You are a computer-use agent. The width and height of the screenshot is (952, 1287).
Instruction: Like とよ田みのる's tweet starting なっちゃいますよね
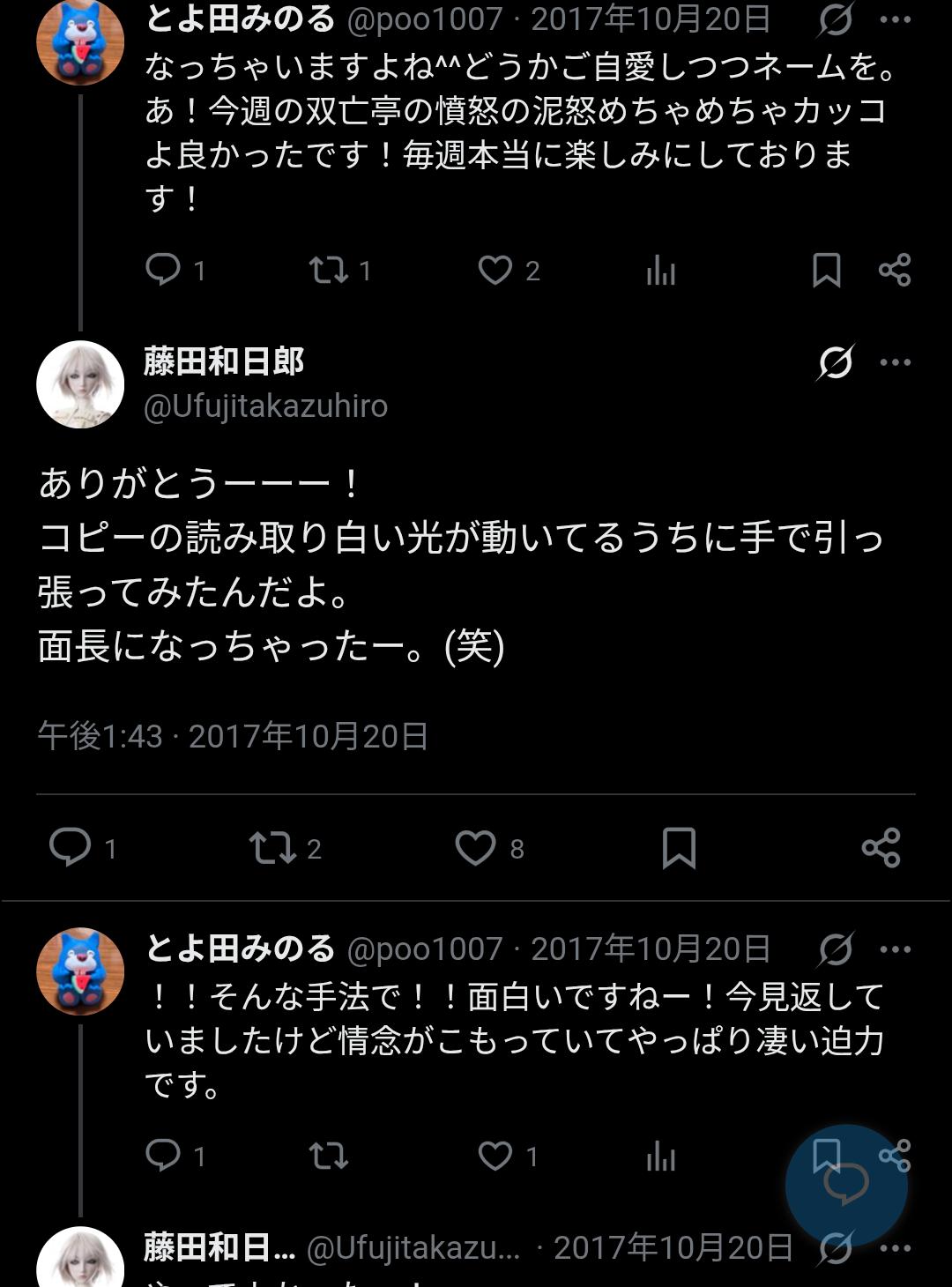[x=495, y=271]
